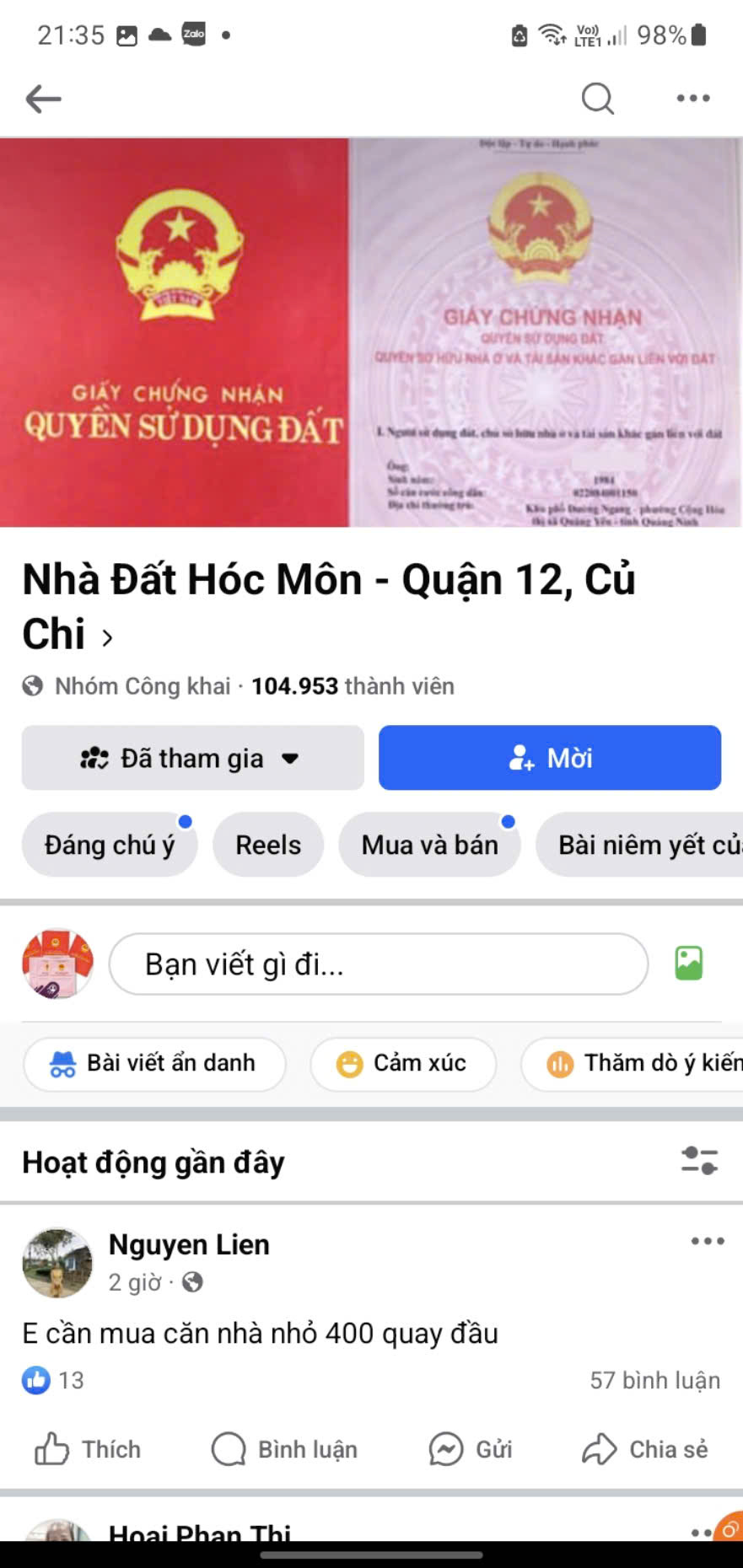Share Nguyen Lien's post with Chia sẻ
This screenshot has height=1568, width=743.
[645, 1449]
